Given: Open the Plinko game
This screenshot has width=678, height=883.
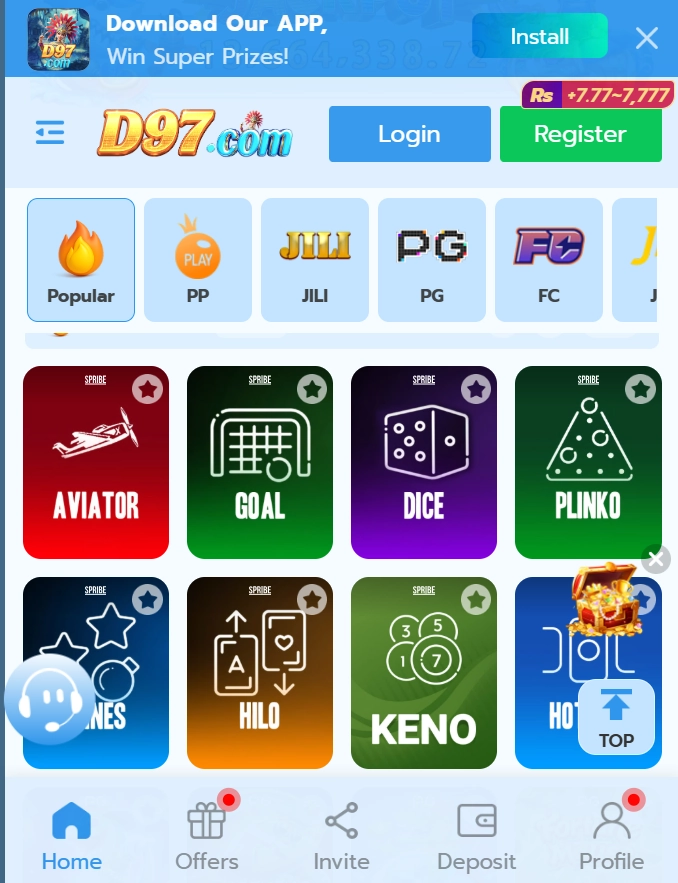Looking at the screenshot, I should [588, 462].
